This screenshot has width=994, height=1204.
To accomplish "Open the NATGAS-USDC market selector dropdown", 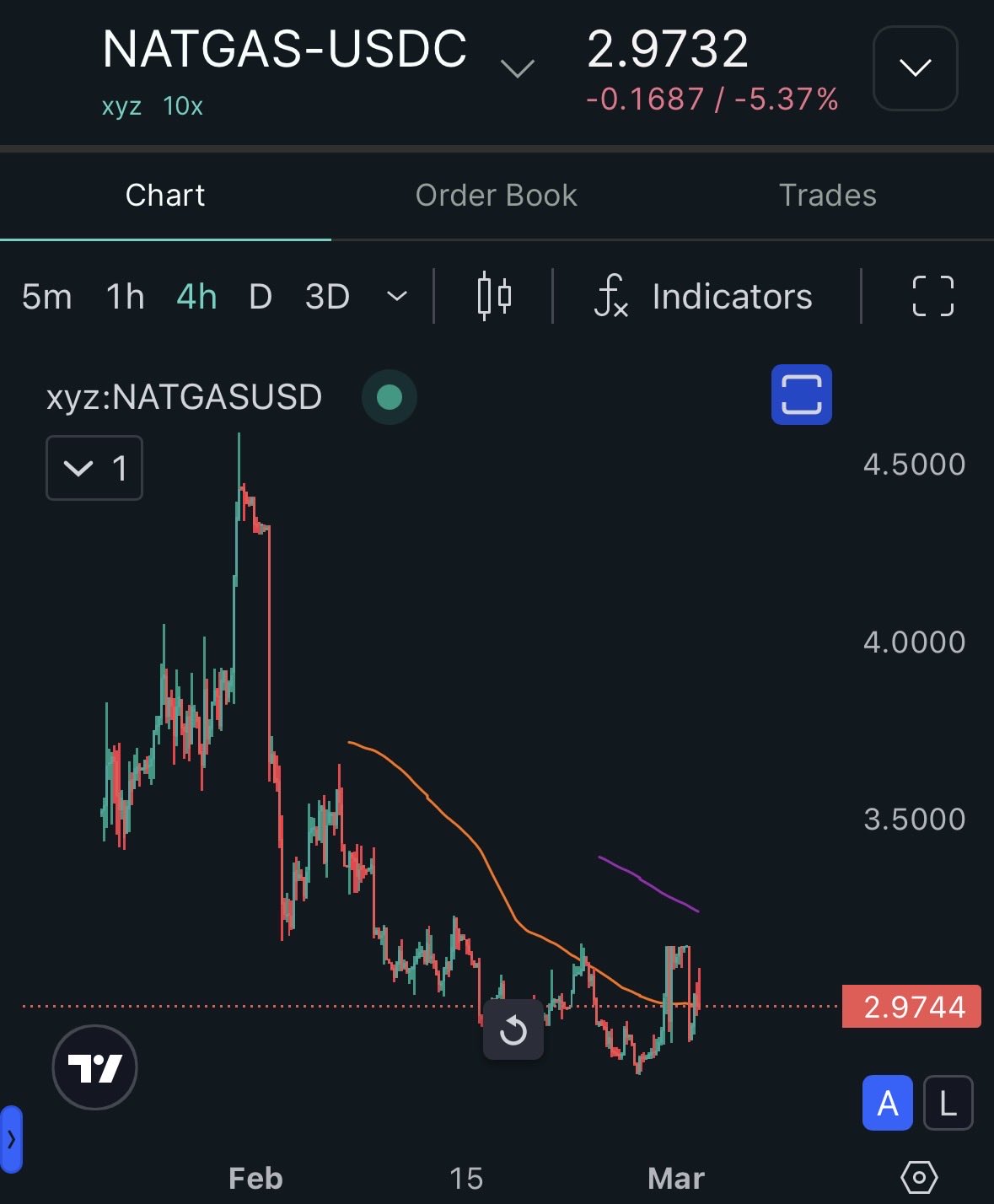I will (517, 68).
